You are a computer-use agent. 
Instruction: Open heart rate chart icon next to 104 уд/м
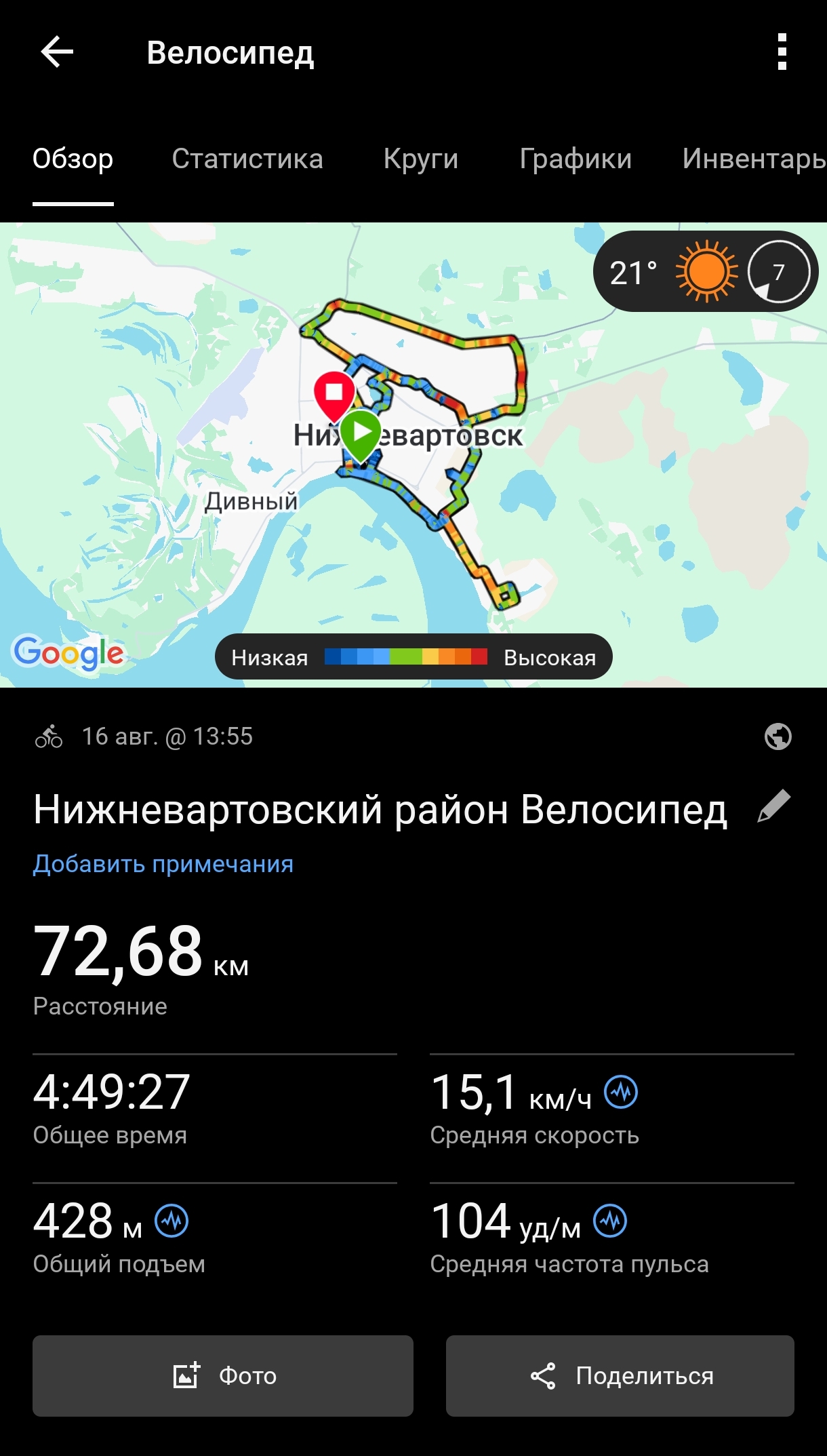click(610, 1221)
